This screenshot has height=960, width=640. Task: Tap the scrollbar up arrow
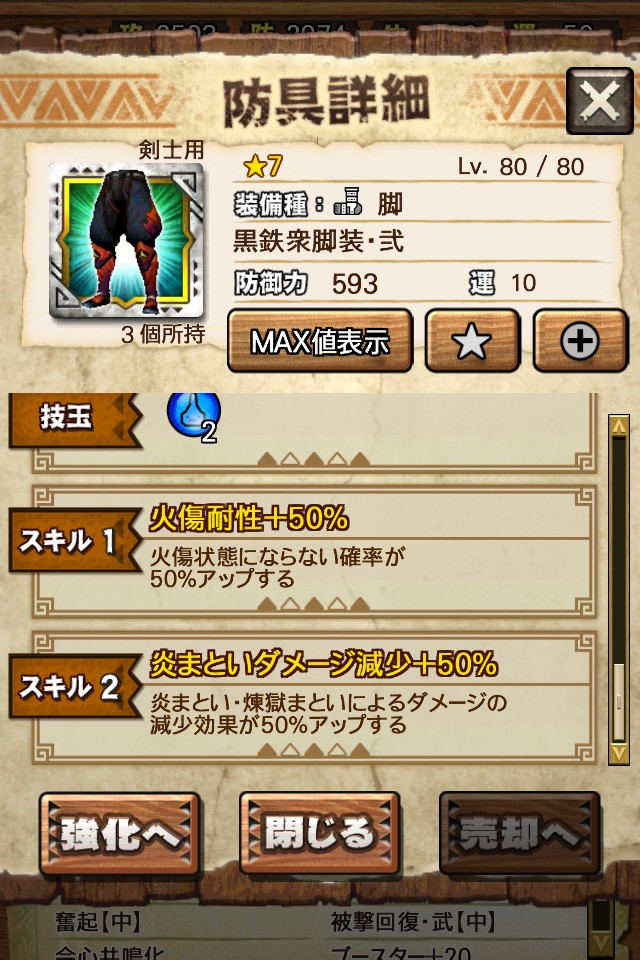[619, 425]
